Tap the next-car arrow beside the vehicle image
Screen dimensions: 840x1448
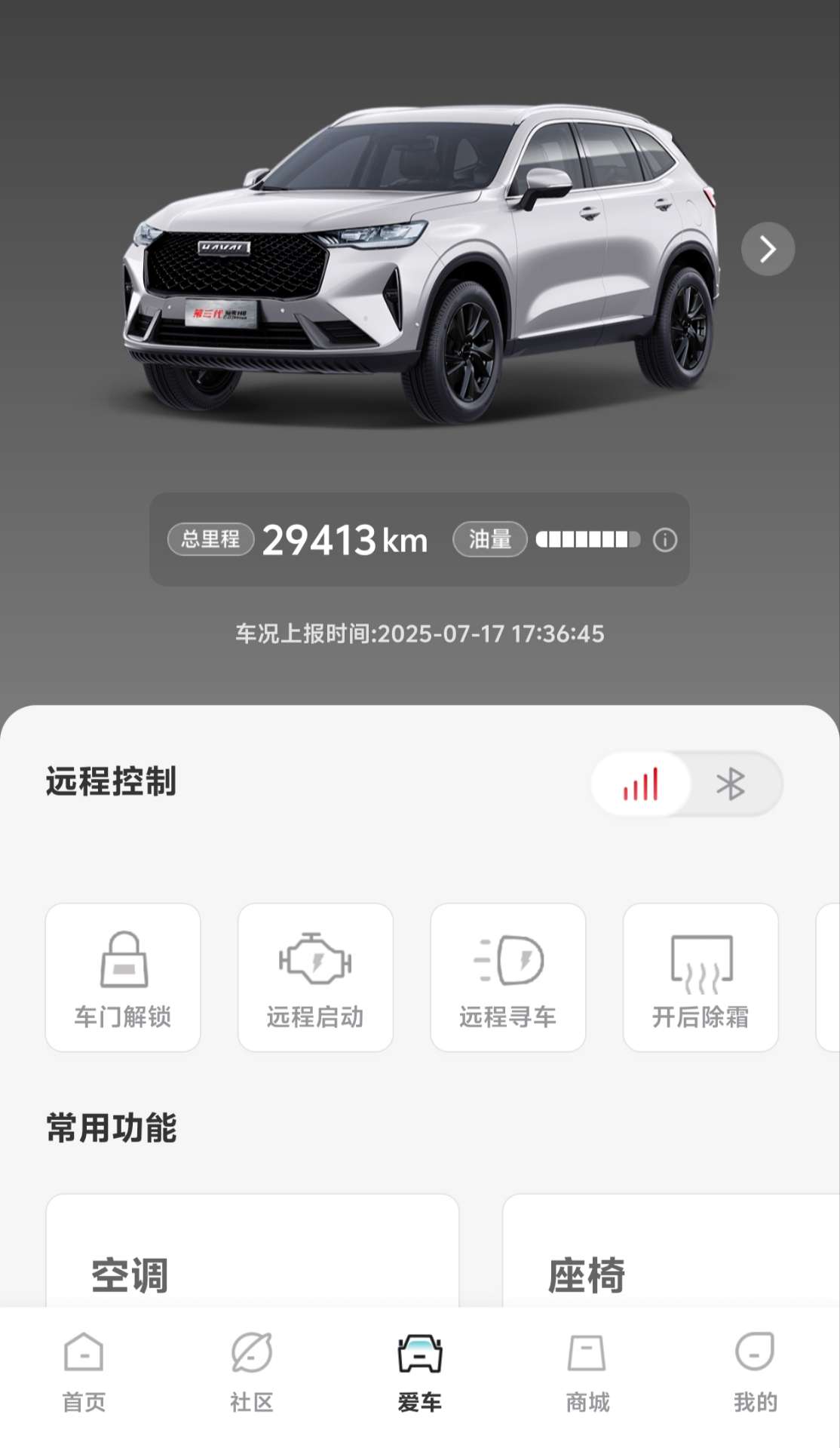point(768,249)
